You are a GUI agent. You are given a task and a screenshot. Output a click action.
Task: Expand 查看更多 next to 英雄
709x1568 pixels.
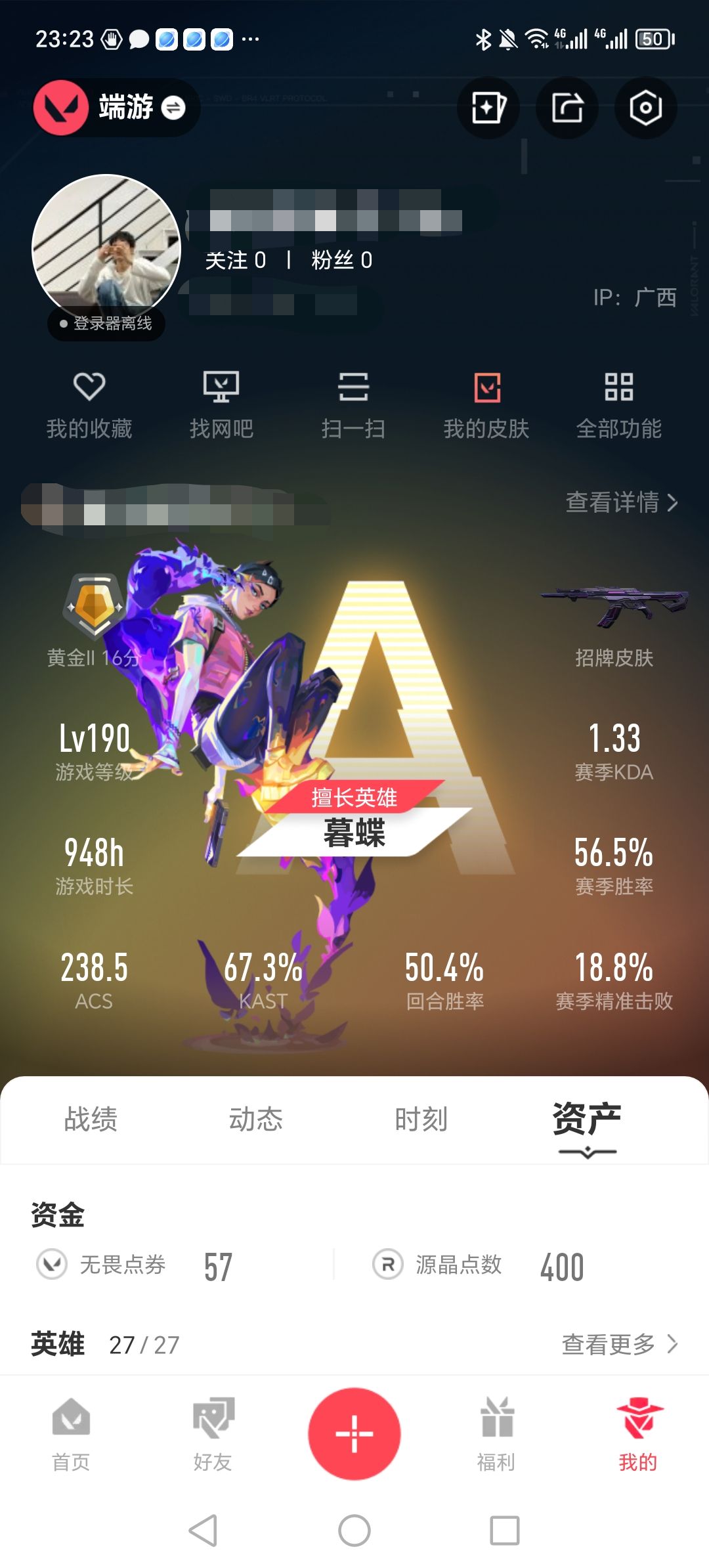click(x=615, y=1343)
